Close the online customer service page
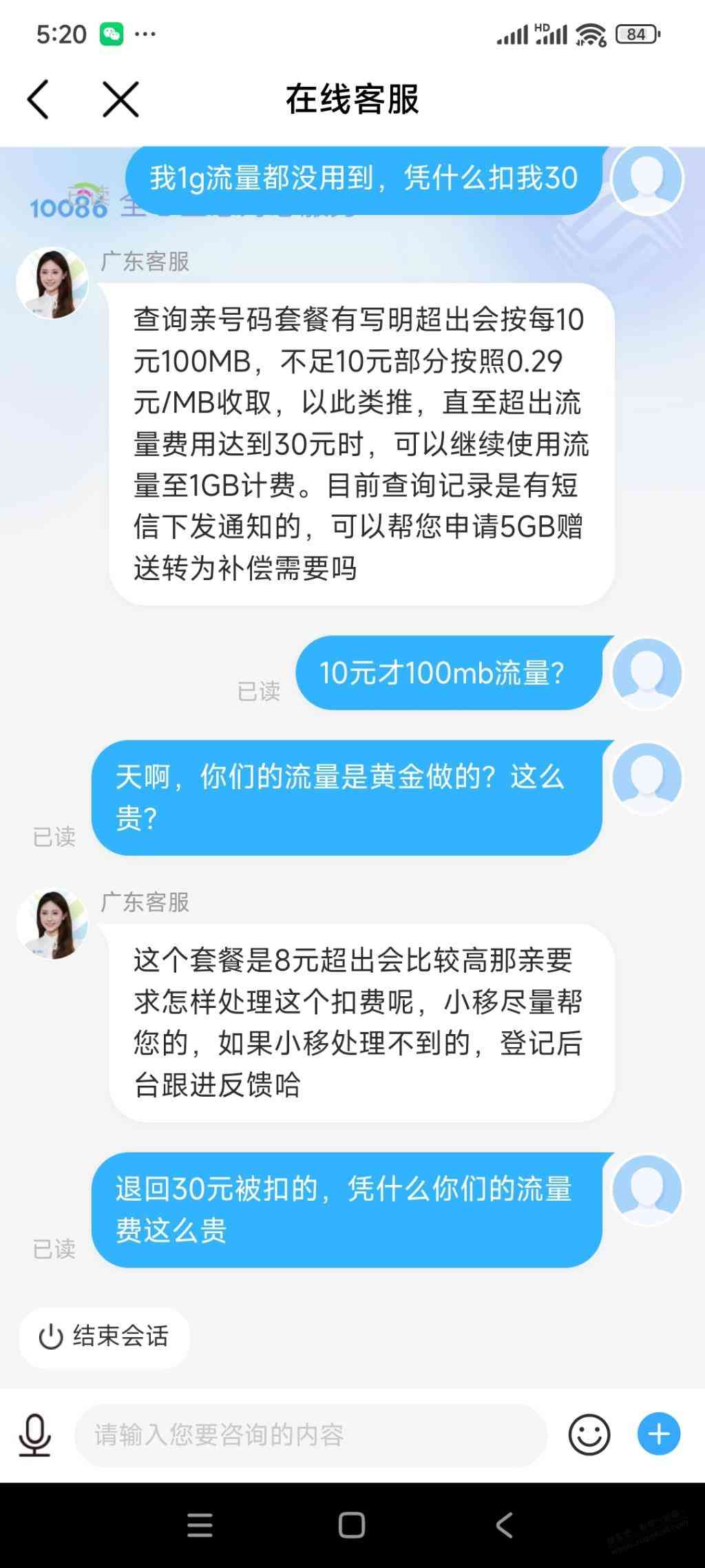Image resolution: width=705 pixels, height=1568 pixels. [x=120, y=100]
